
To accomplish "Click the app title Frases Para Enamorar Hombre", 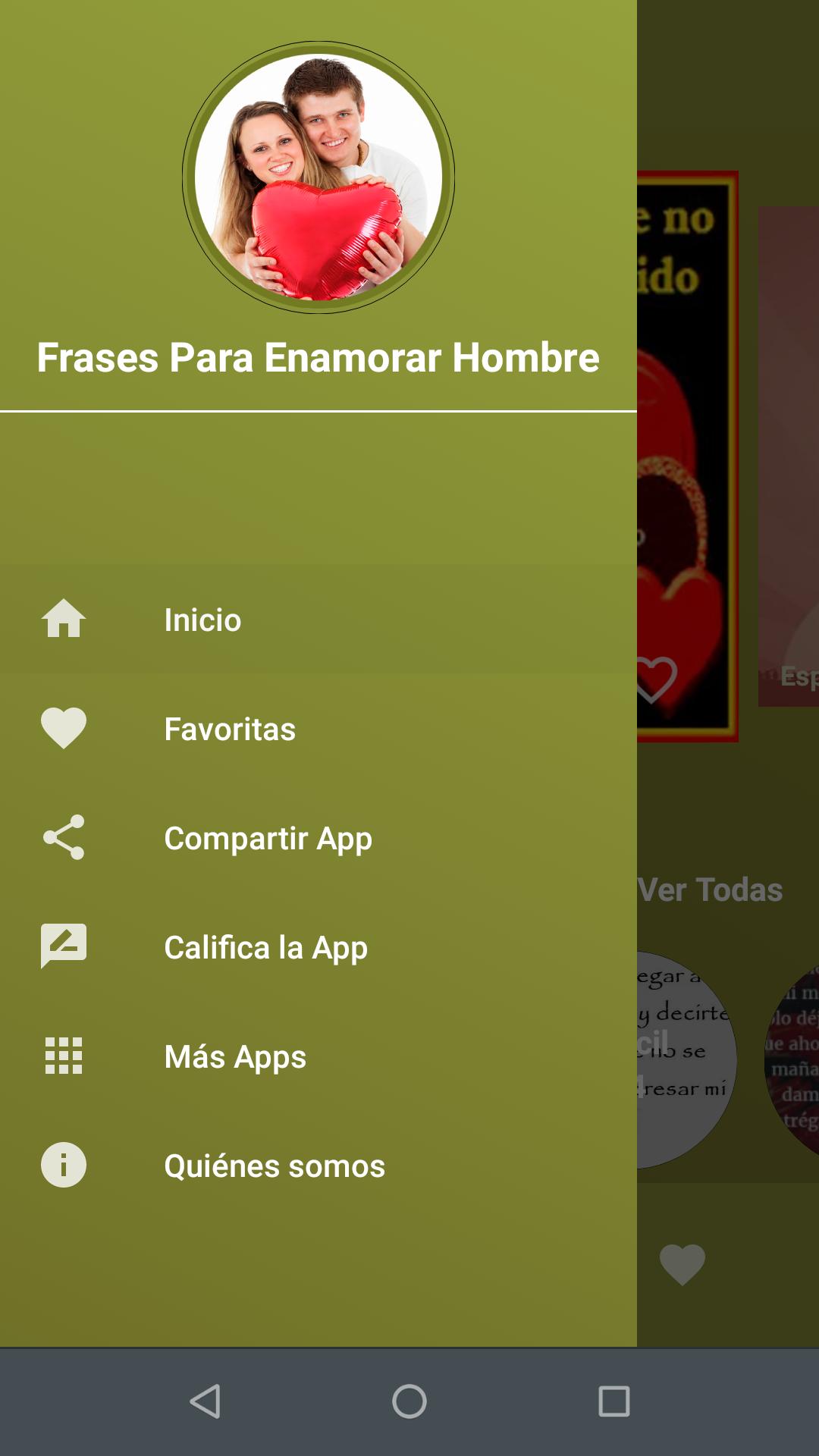I will [x=318, y=359].
